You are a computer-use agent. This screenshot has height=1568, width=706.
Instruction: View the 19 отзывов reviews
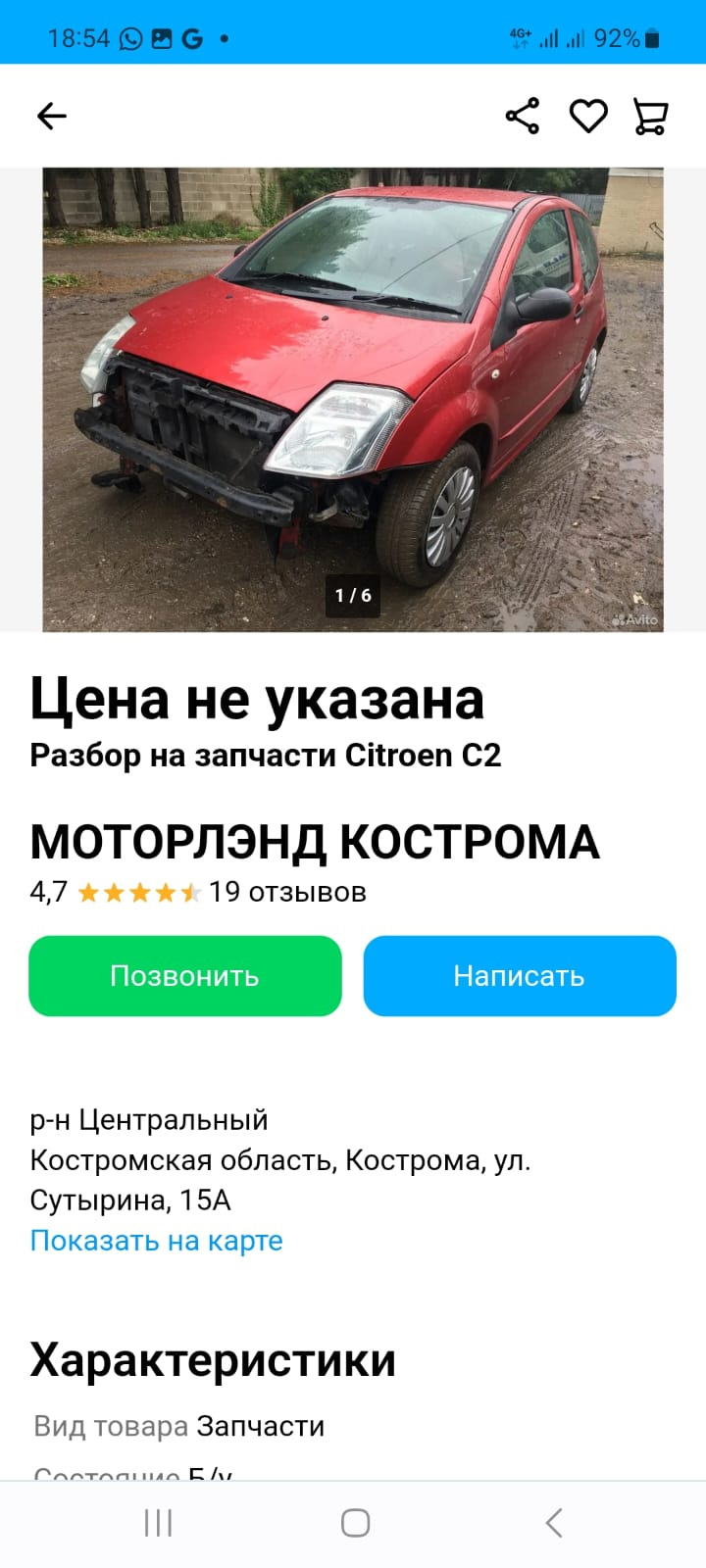coord(287,892)
